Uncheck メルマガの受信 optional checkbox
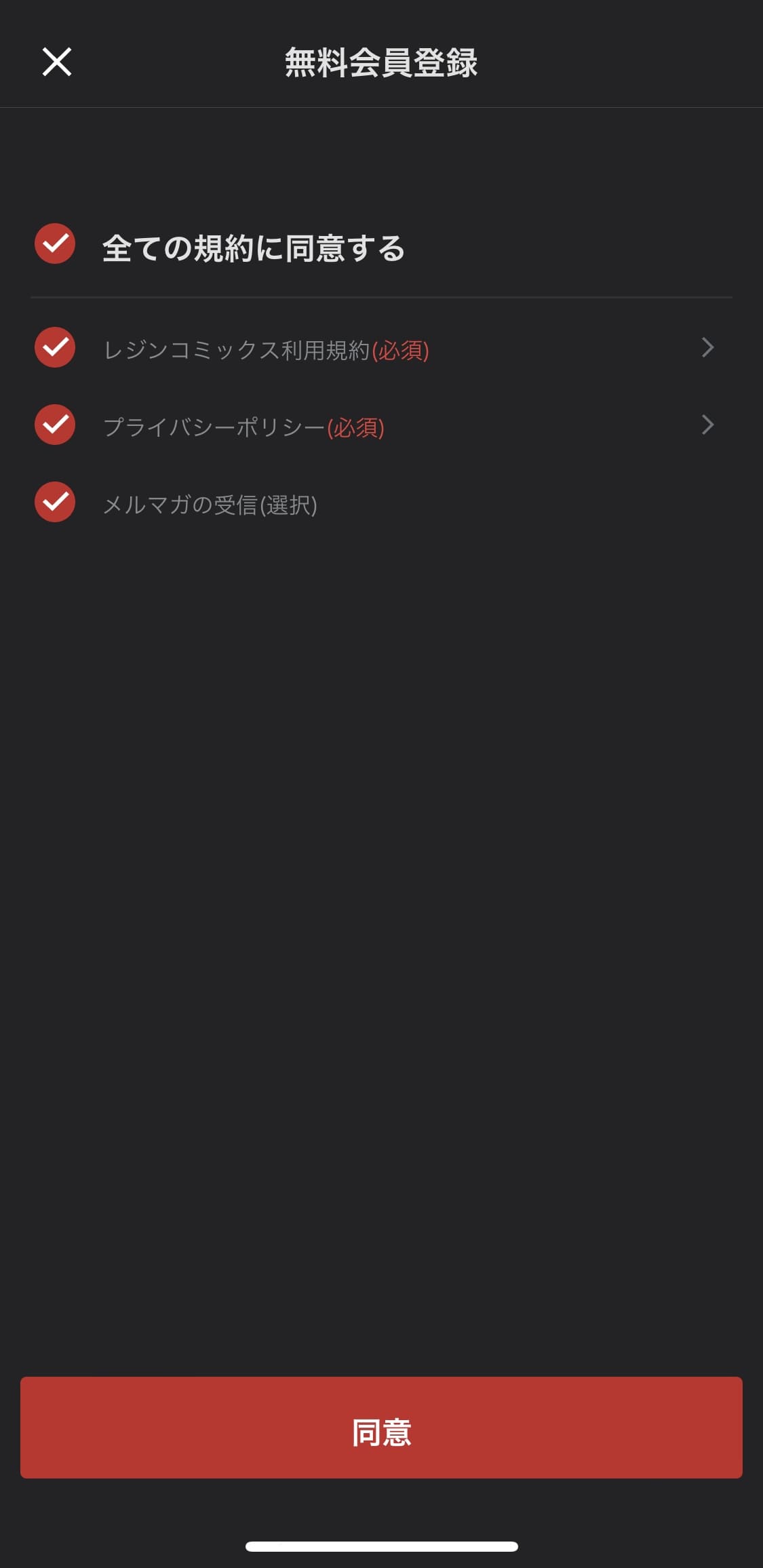 click(x=55, y=502)
